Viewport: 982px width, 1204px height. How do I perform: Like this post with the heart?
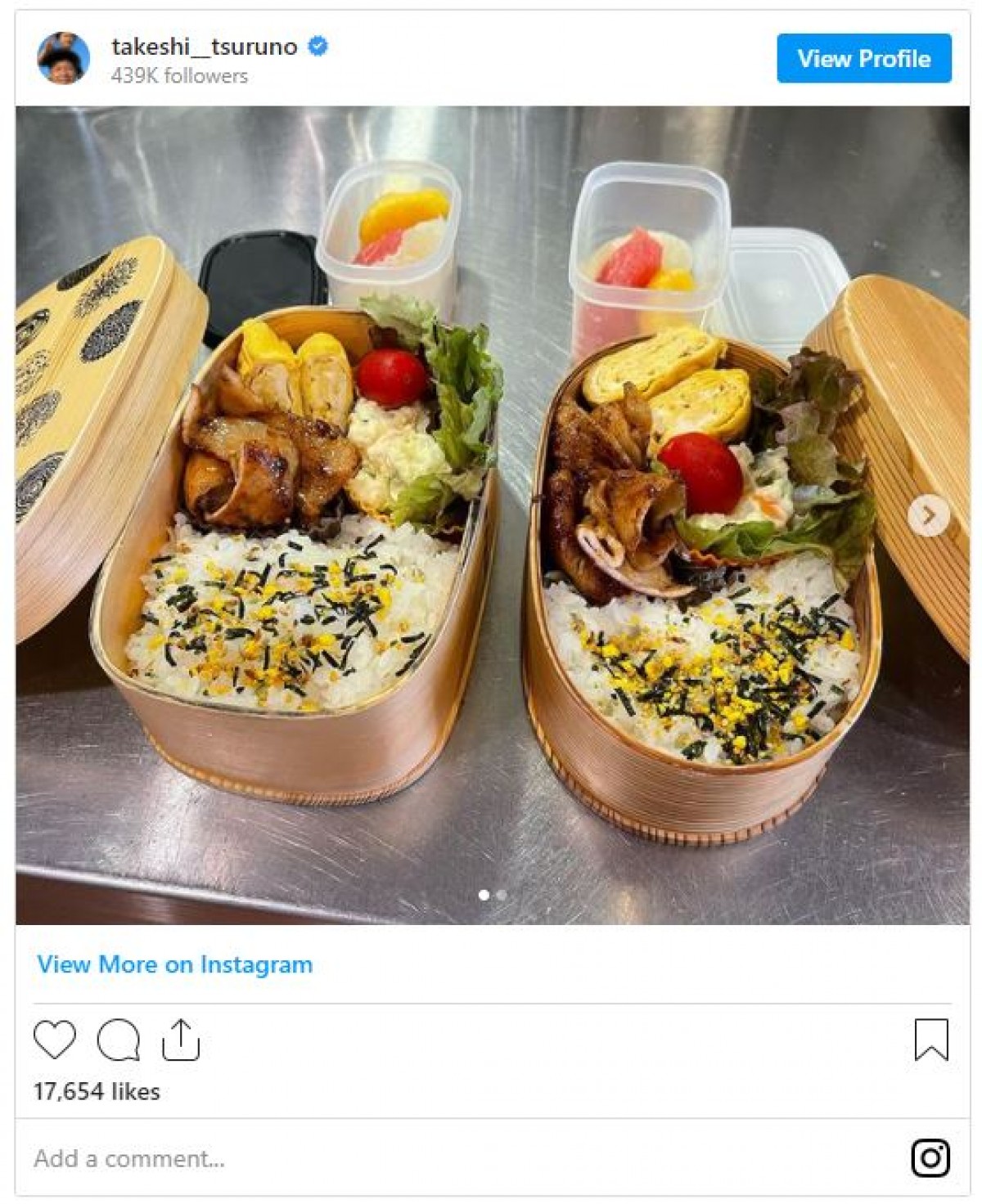[55, 1040]
